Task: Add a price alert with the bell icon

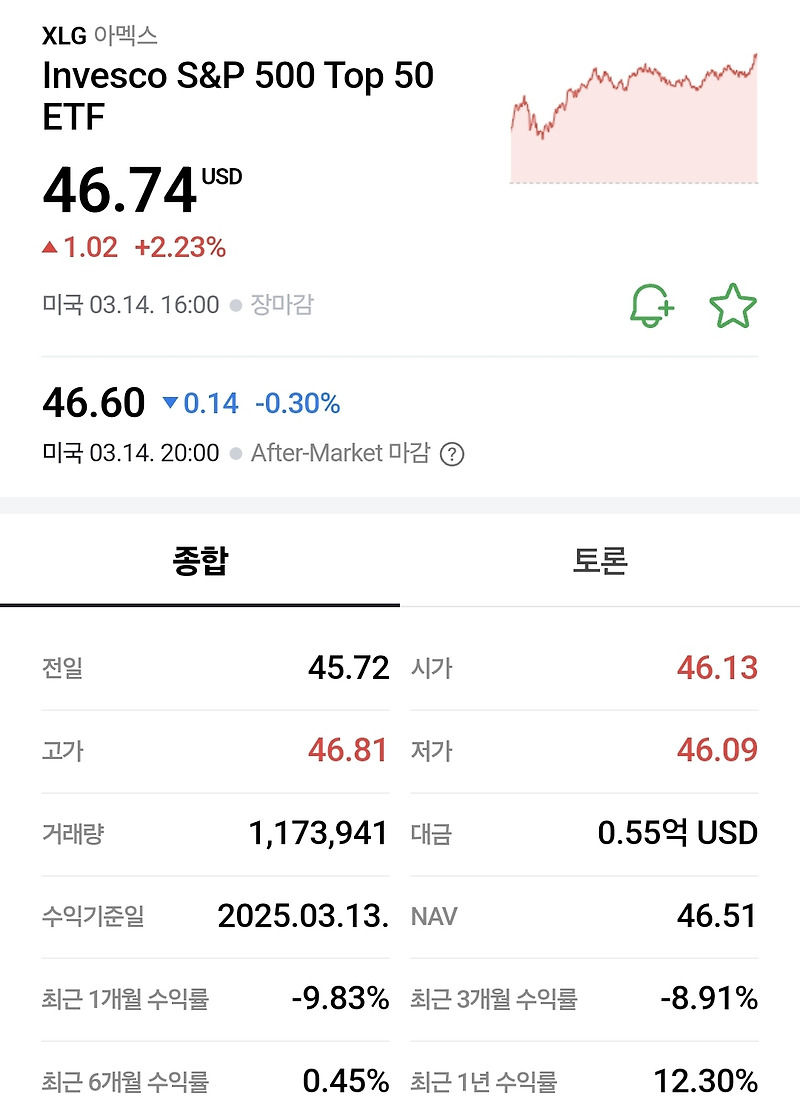Action: [652, 306]
